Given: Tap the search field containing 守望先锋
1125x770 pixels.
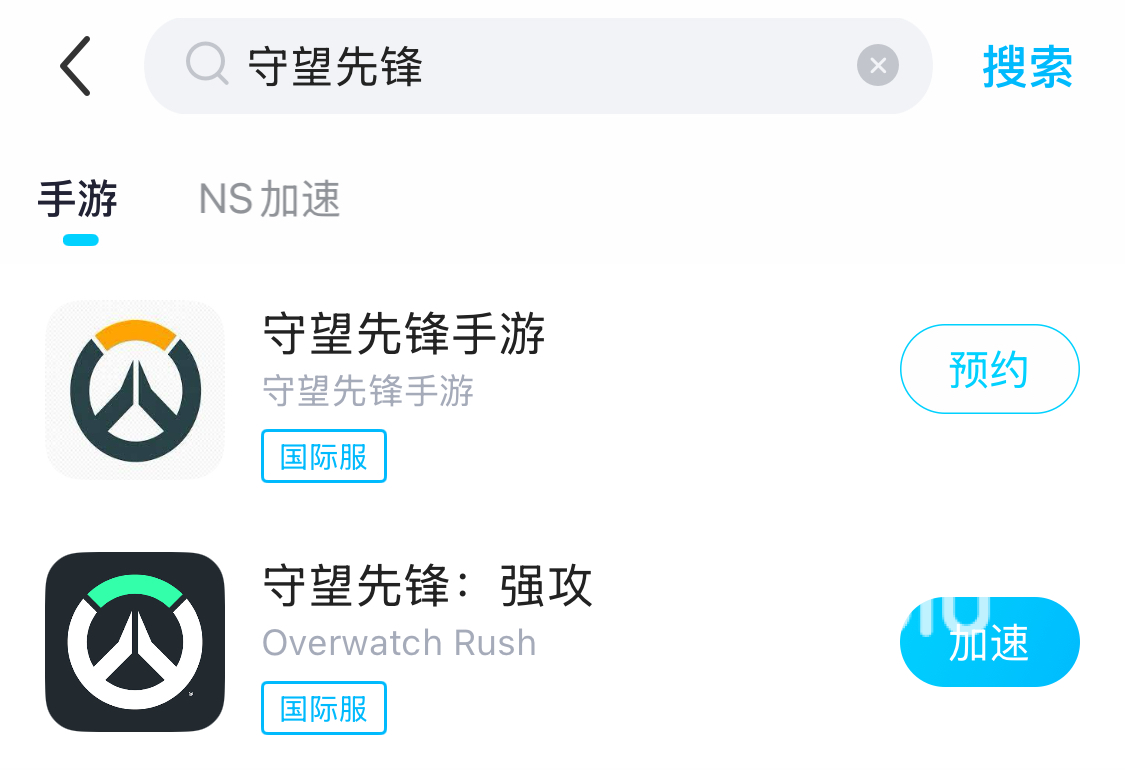Looking at the screenshot, I should coord(520,66).
